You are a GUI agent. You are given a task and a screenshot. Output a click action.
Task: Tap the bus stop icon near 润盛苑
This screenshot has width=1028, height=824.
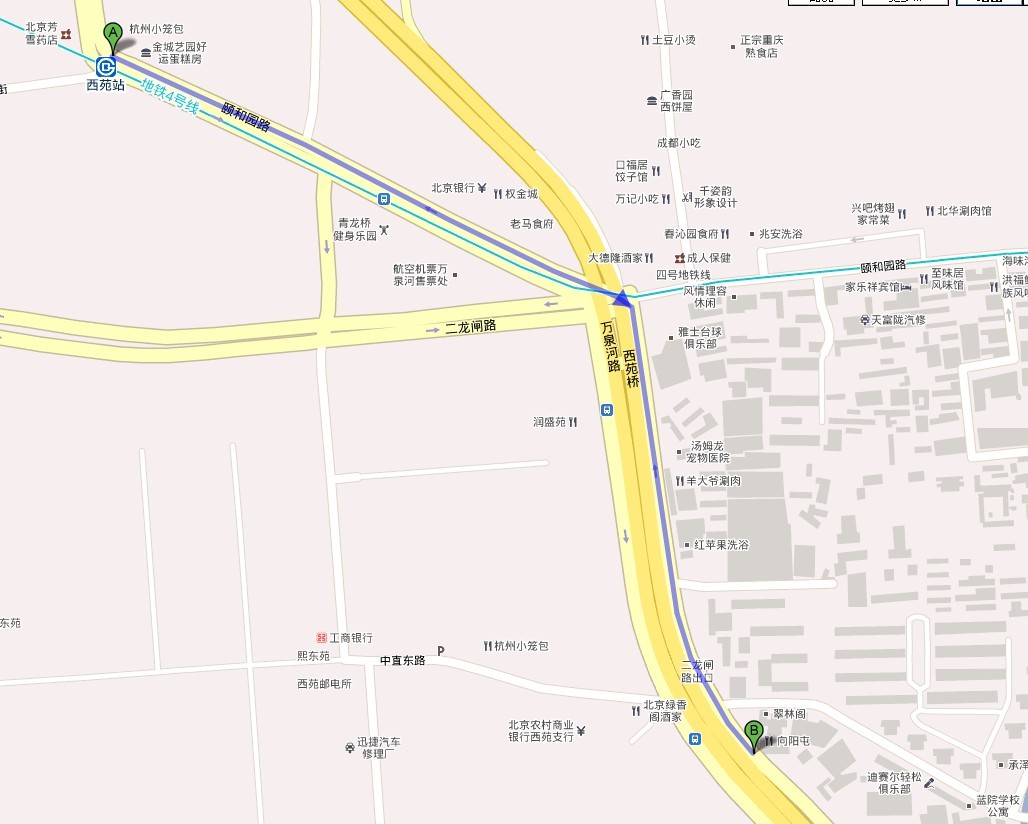pyautogui.click(x=607, y=410)
